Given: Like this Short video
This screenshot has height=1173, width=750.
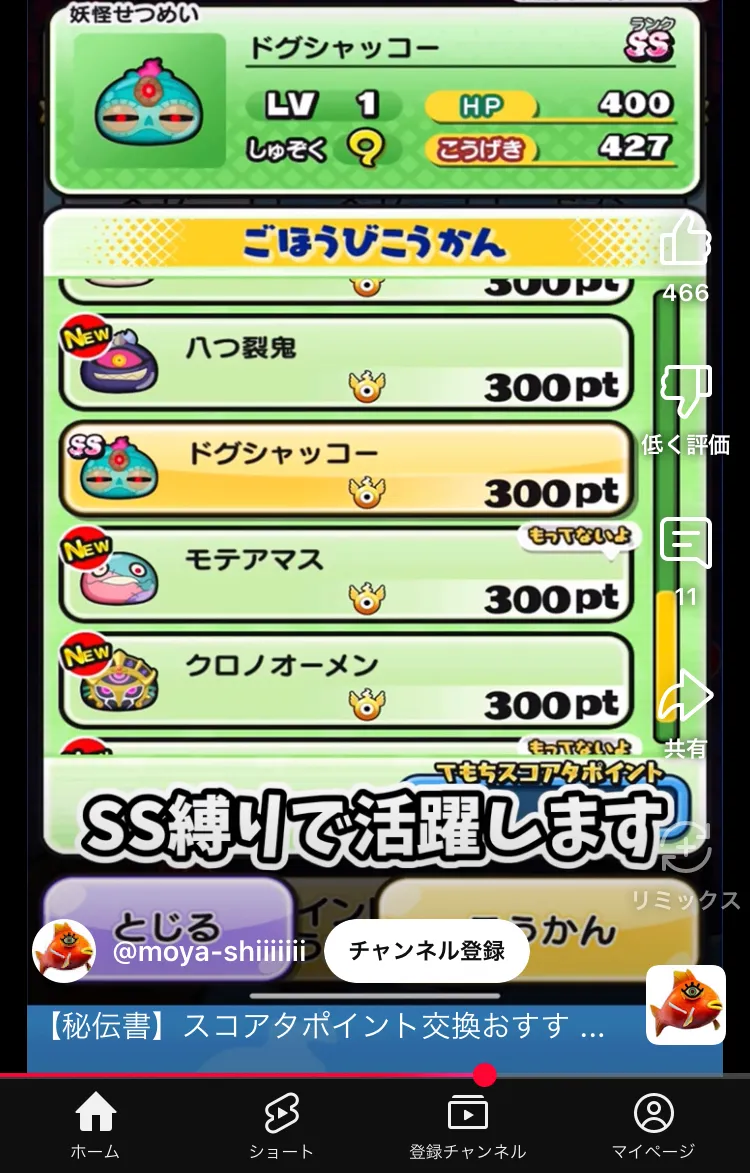Looking at the screenshot, I should (686, 243).
